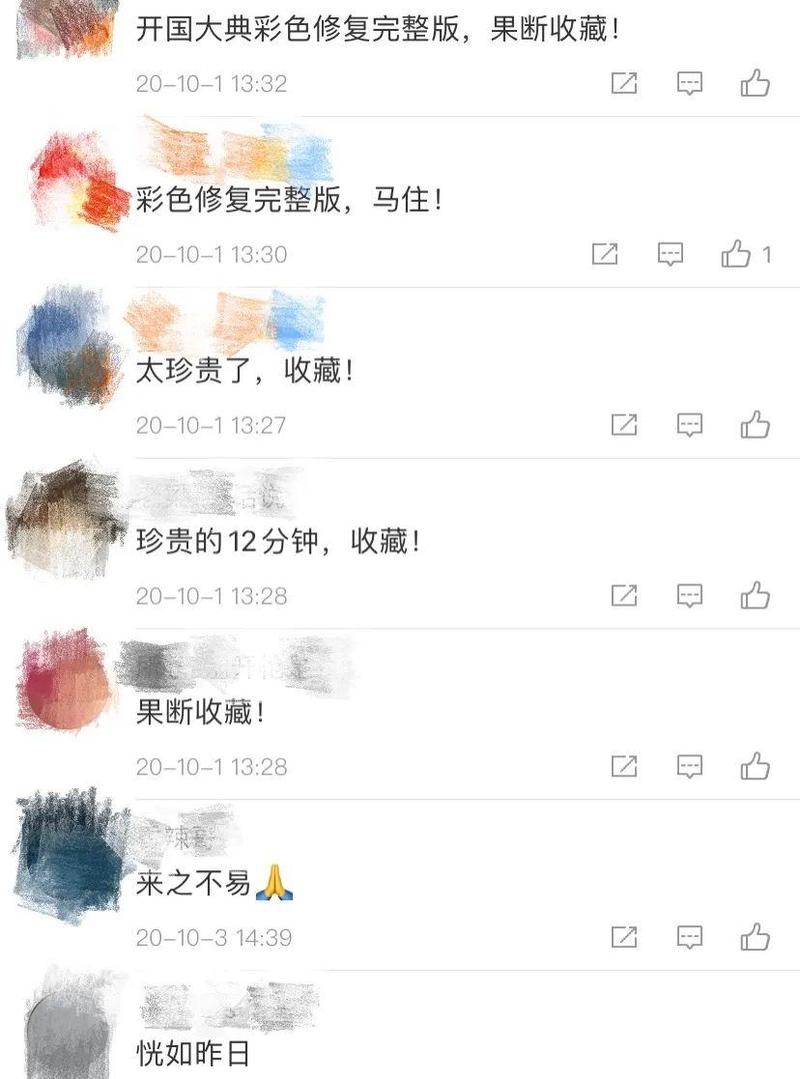Open replies for the comment '太珍贵了，收藏！'
The height and width of the screenshot is (1079, 800).
click(689, 426)
